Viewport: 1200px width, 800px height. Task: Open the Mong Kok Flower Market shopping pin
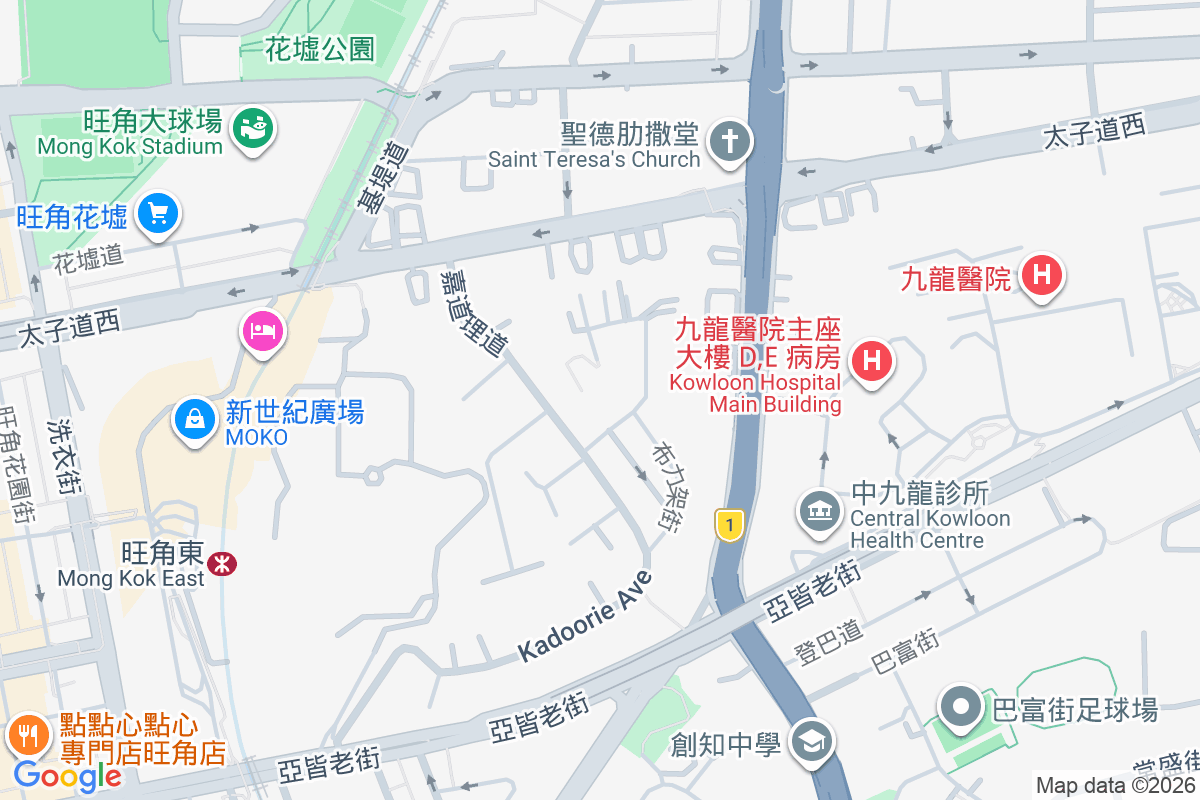(158, 213)
